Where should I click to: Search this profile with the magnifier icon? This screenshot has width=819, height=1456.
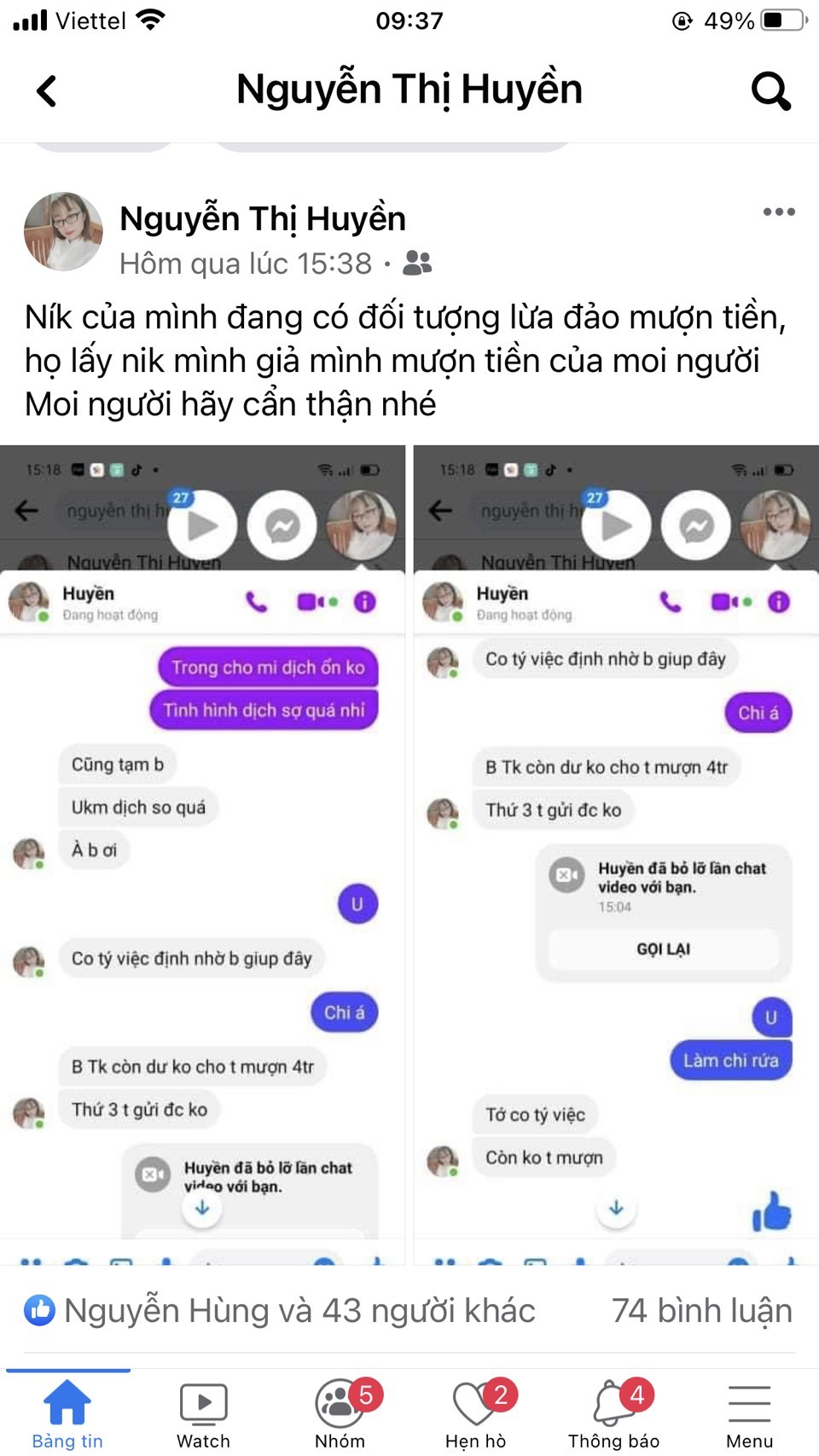click(770, 91)
